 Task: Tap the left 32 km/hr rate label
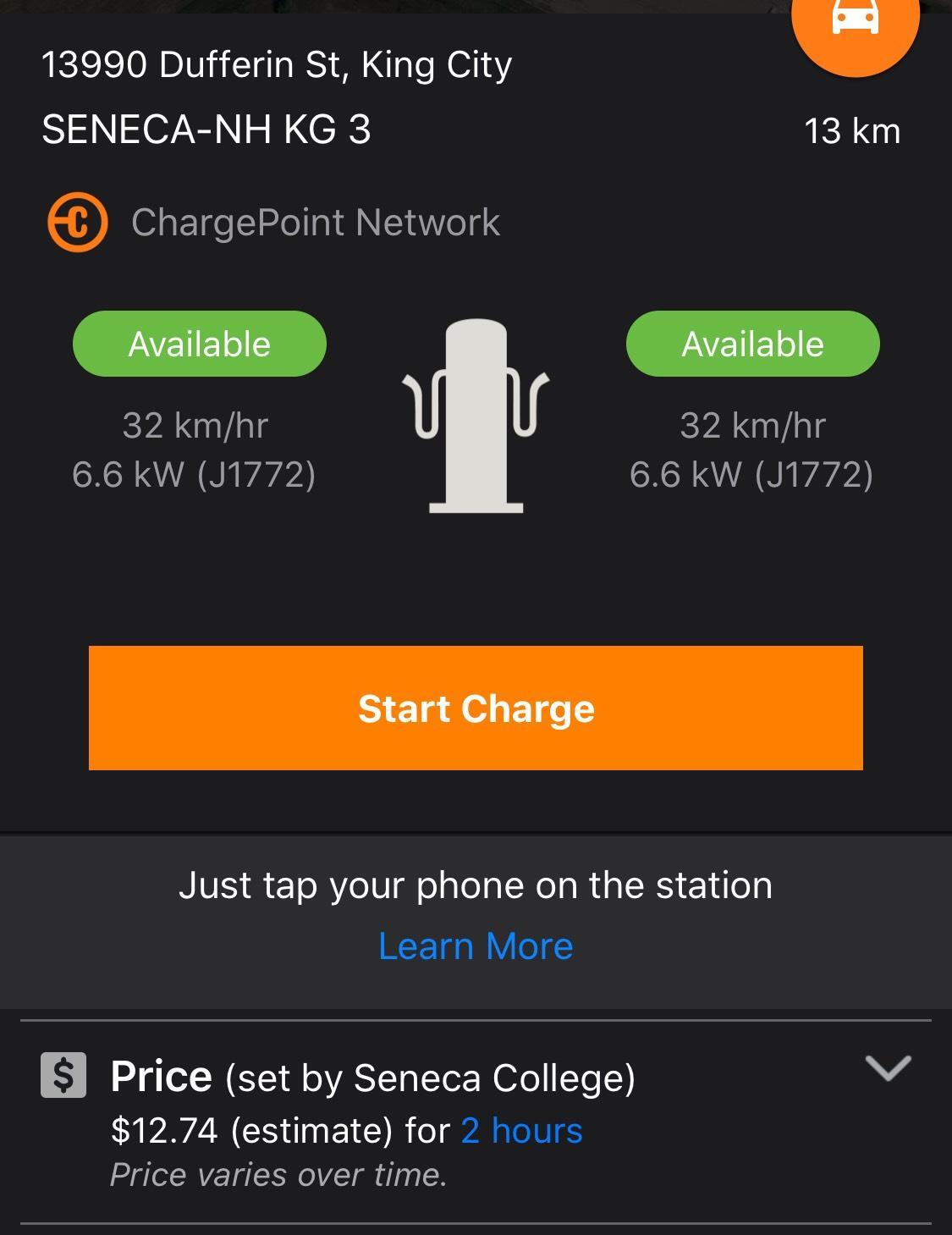point(195,426)
